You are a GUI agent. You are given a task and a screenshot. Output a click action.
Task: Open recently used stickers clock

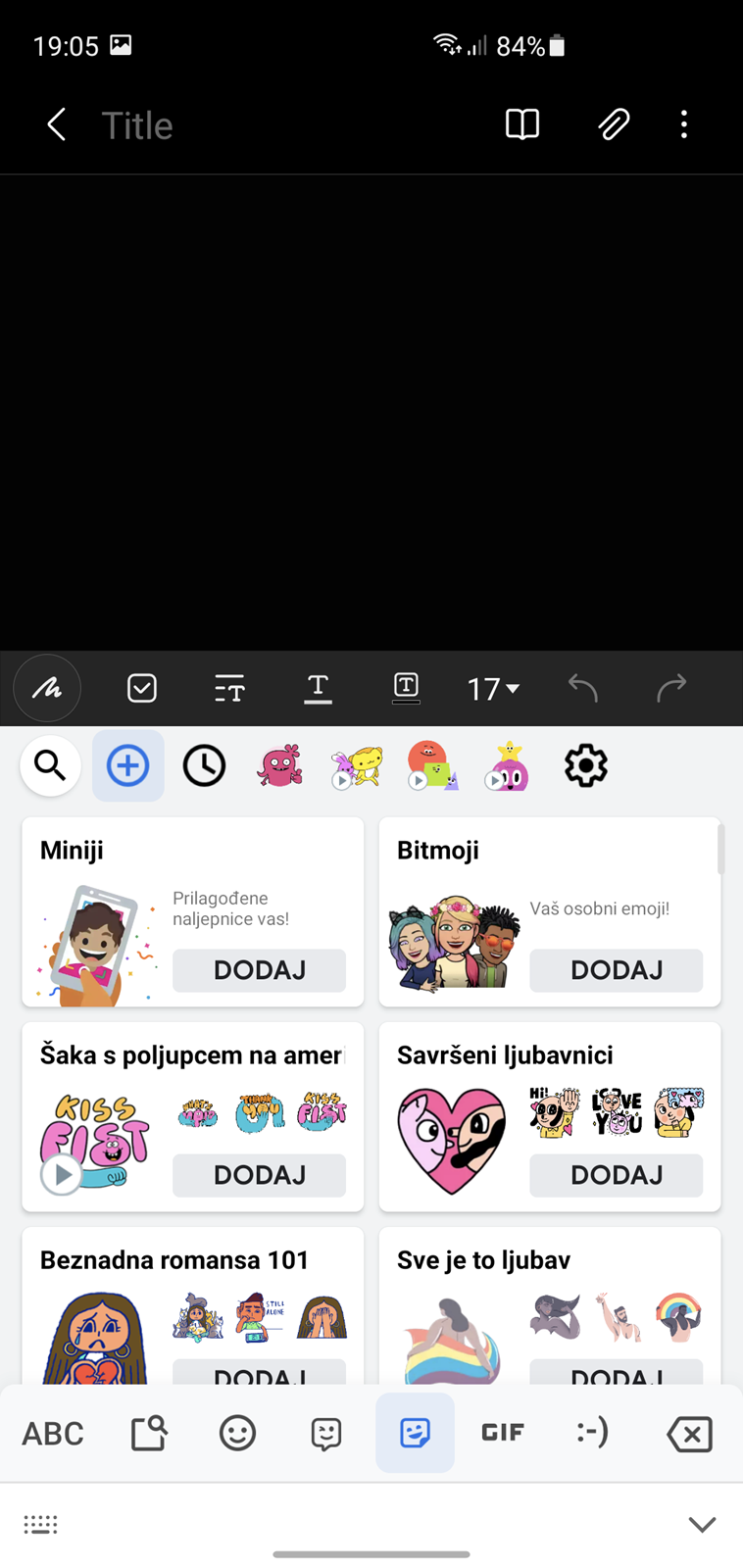pyautogui.click(x=204, y=765)
